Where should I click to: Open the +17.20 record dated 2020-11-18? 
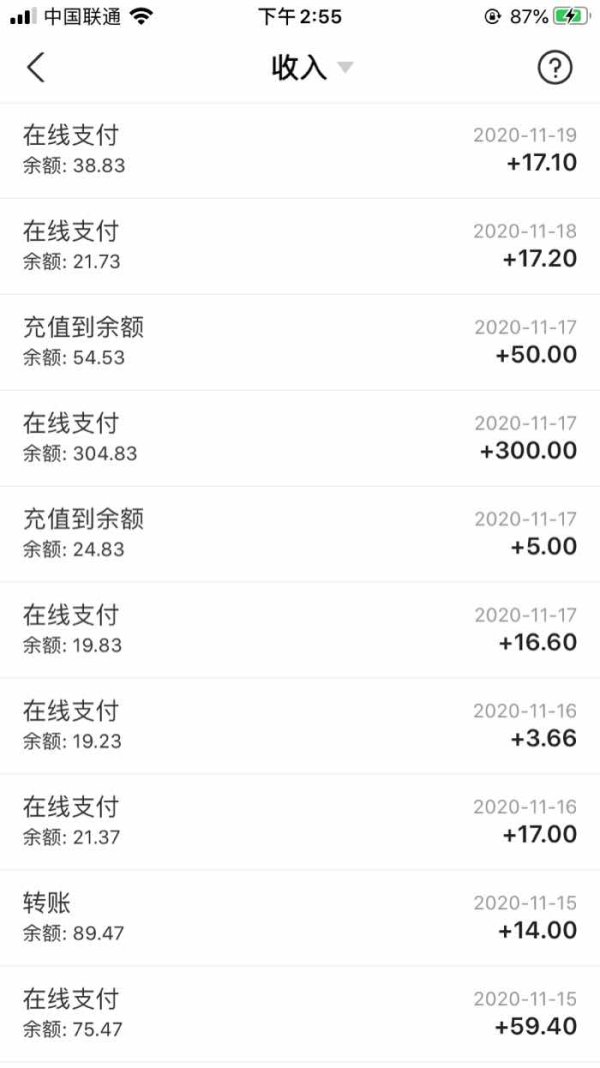click(300, 246)
